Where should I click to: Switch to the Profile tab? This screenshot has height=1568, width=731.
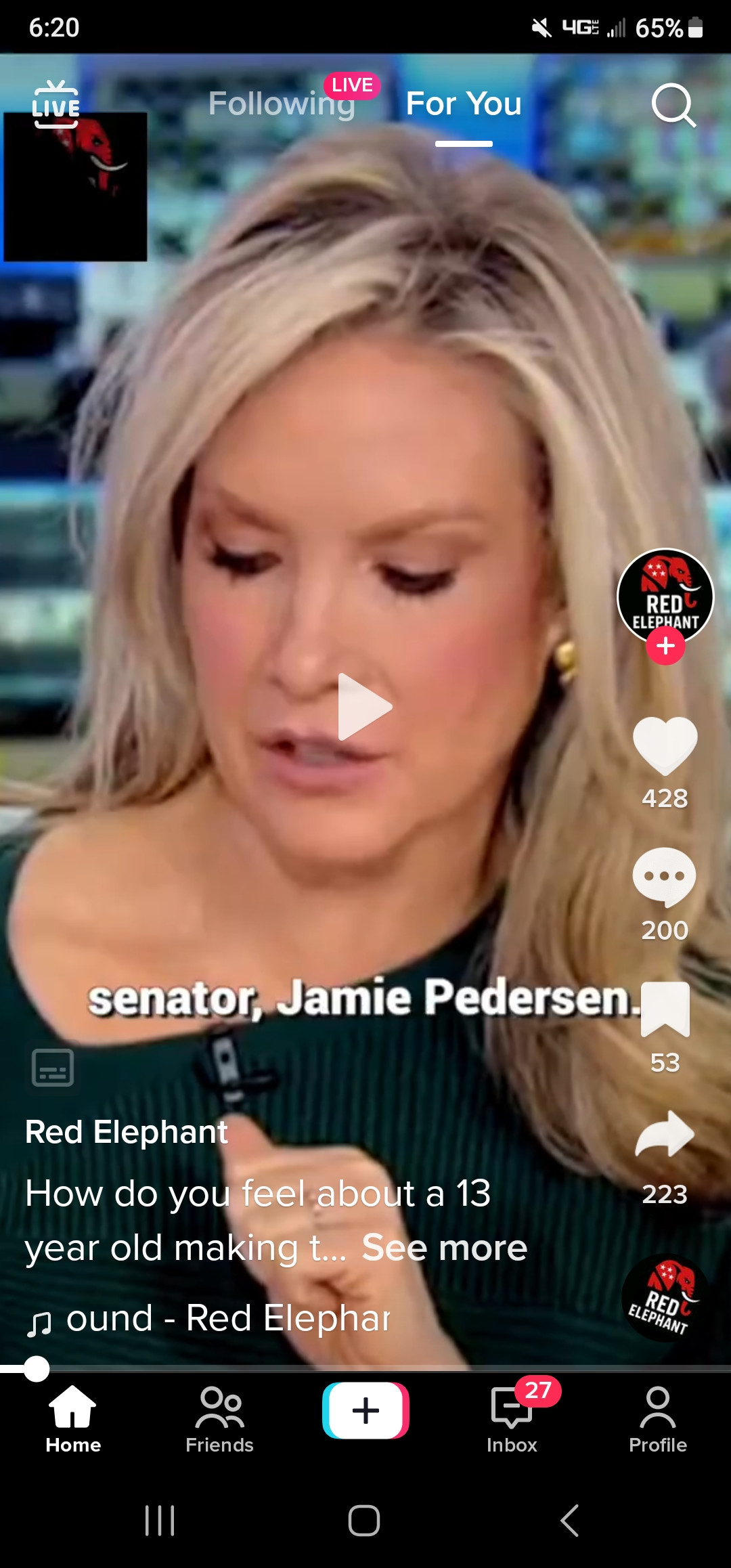pos(658,1419)
